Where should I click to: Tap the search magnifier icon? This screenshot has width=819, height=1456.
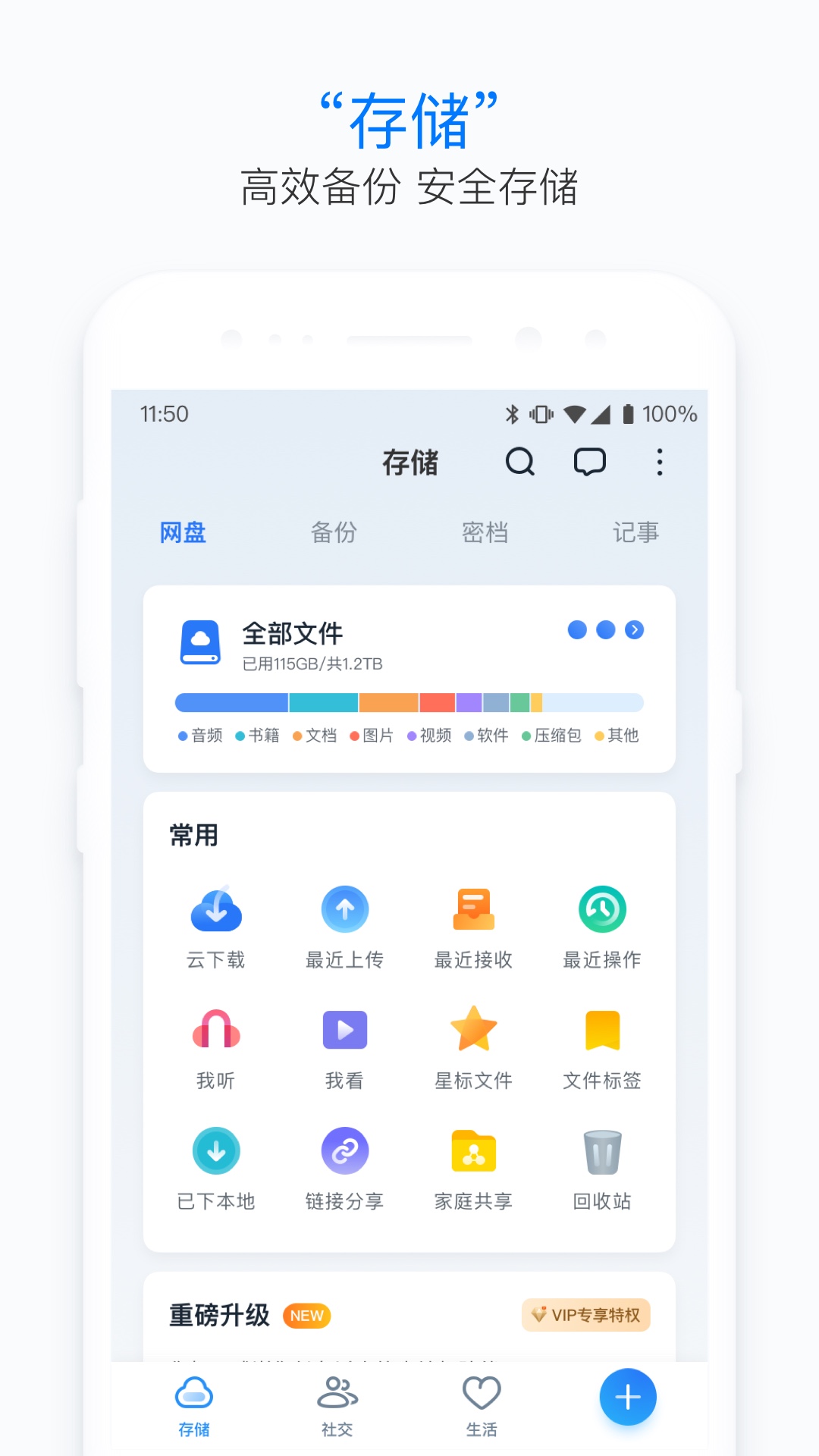pyautogui.click(x=520, y=462)
